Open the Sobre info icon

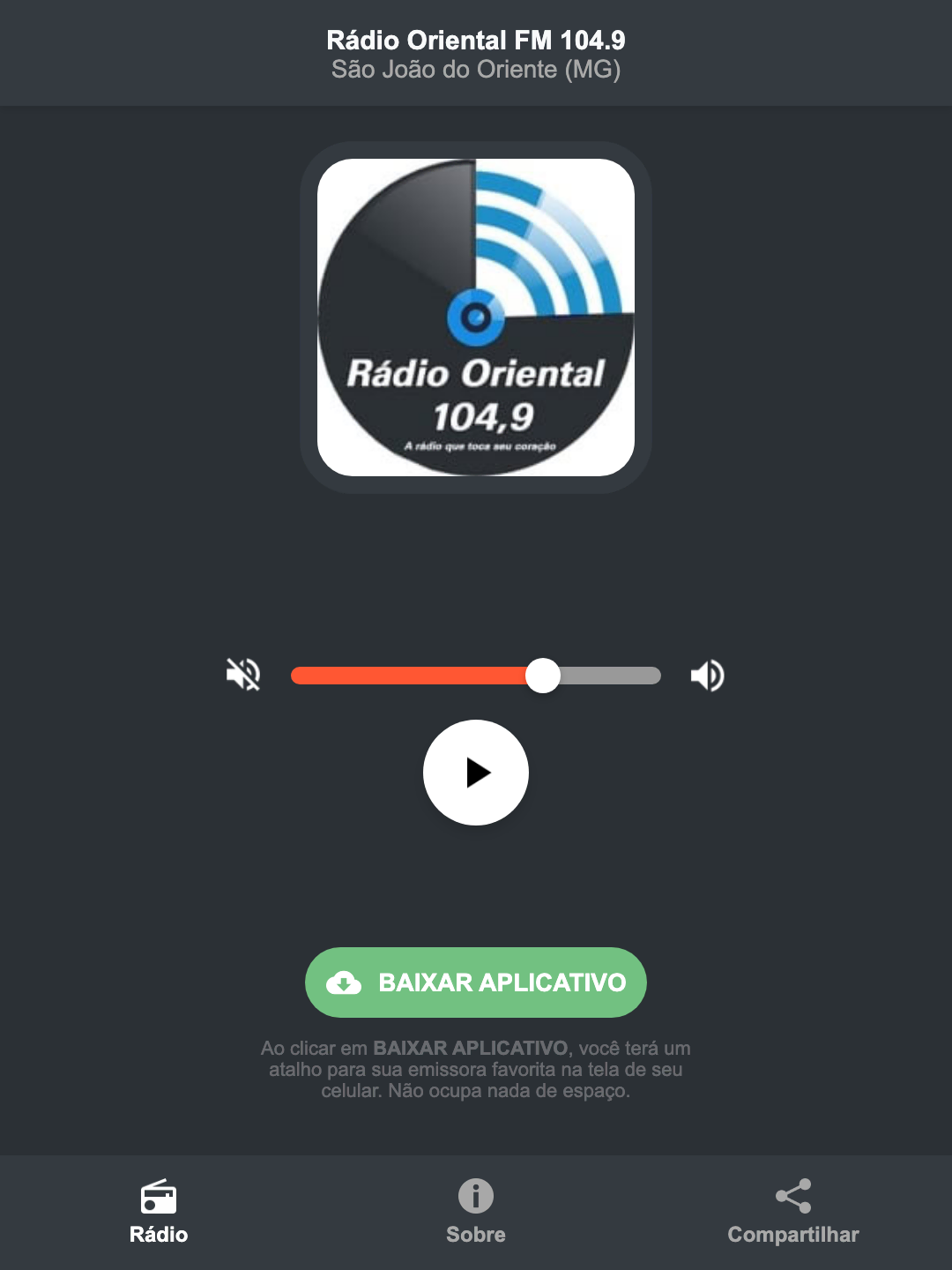475,1198
